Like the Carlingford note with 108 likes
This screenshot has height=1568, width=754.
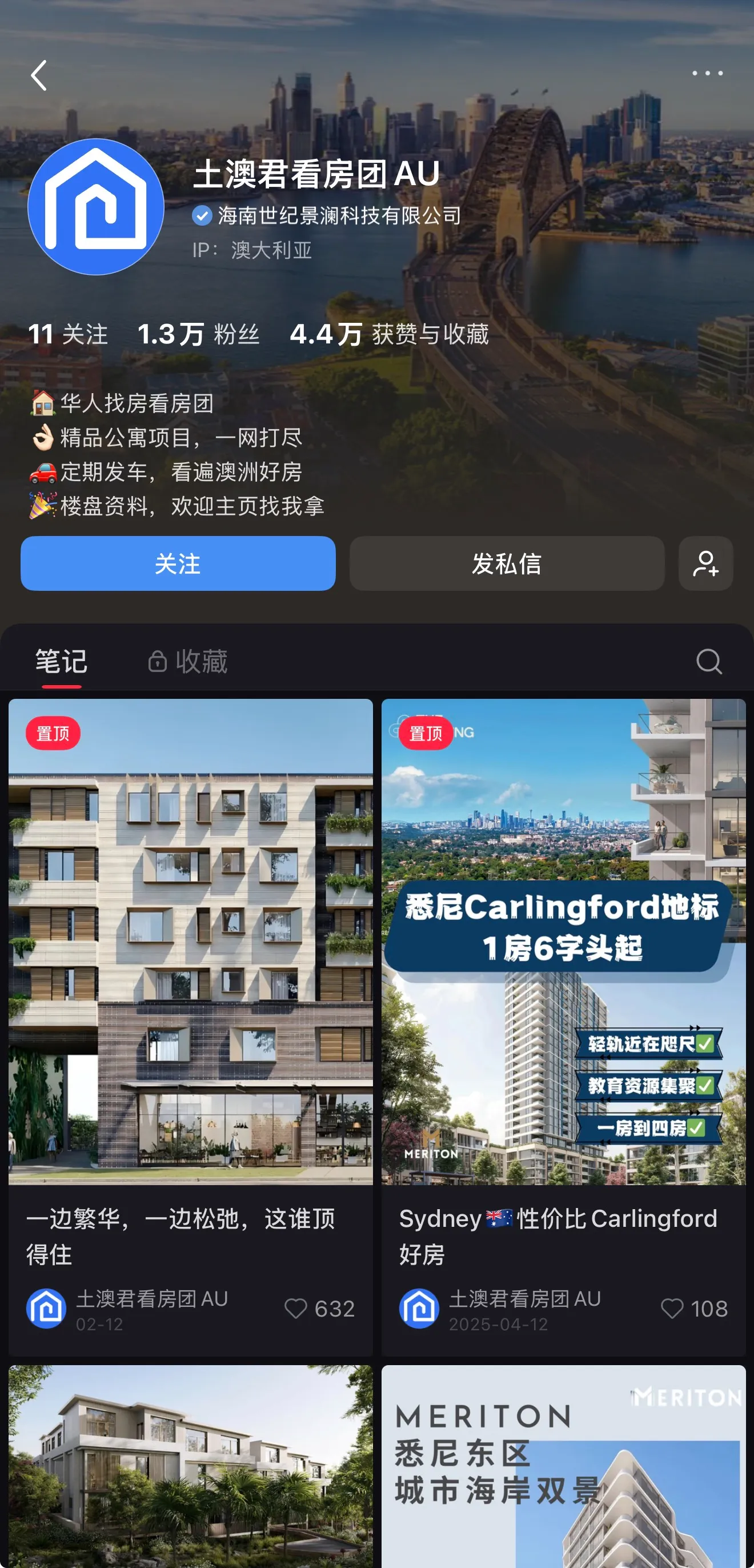pyautogui.click(x=672, y=1308)
